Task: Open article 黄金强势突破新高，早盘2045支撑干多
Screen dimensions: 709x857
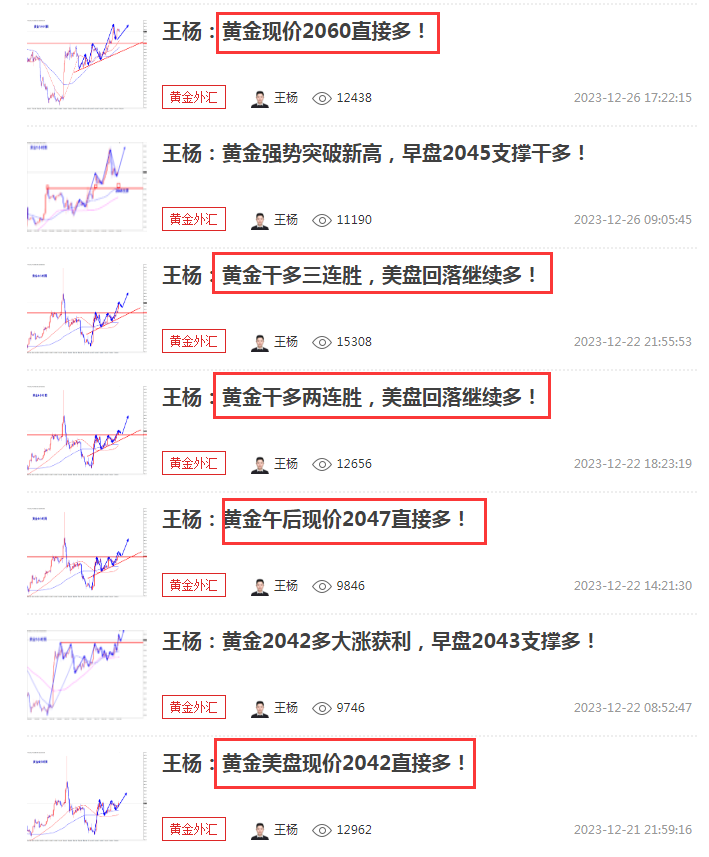Action: (x=375, y=154)
